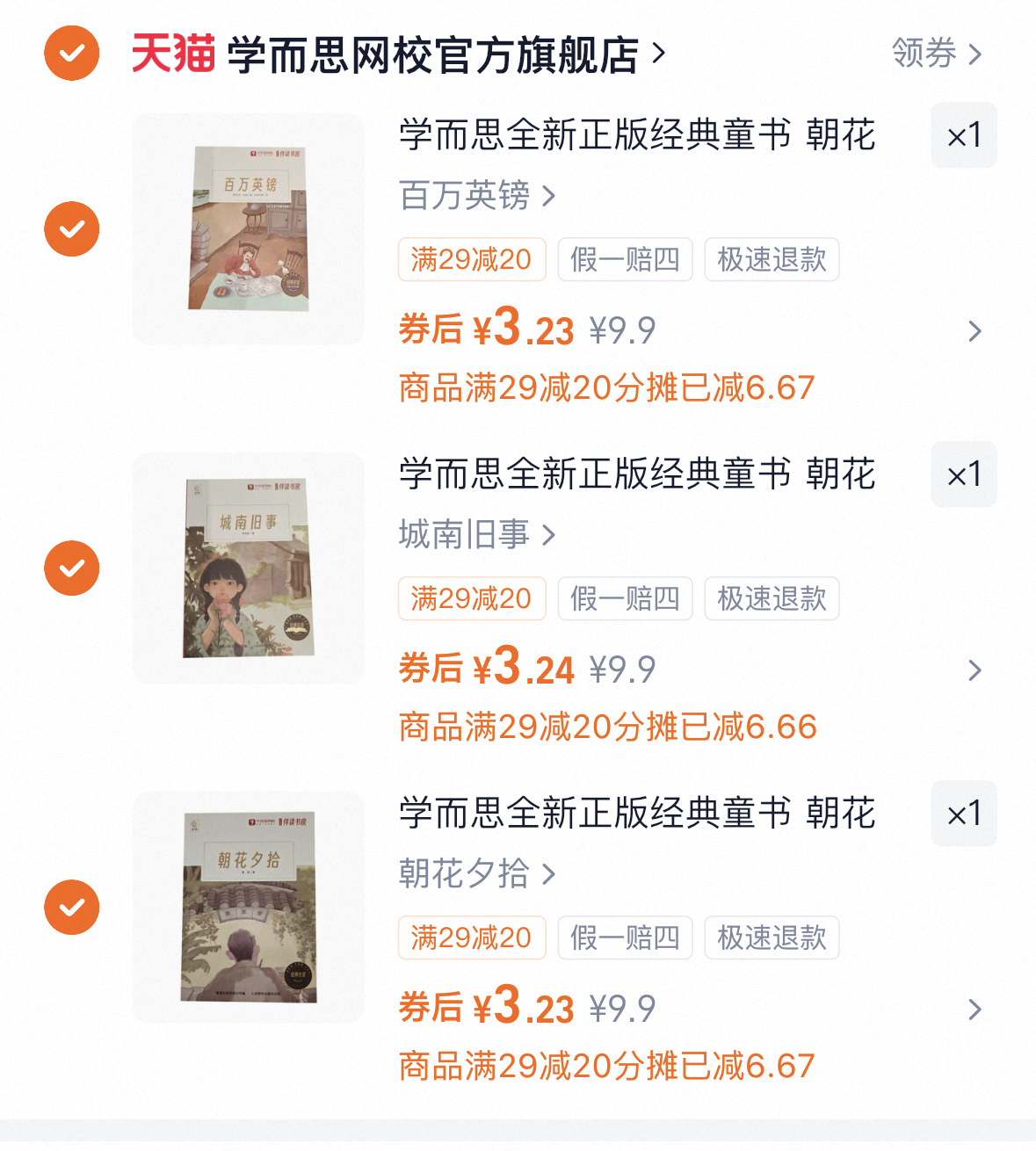
Task: Open 学而思网校官方旗舰店 store page
Action: click(432, 55)
